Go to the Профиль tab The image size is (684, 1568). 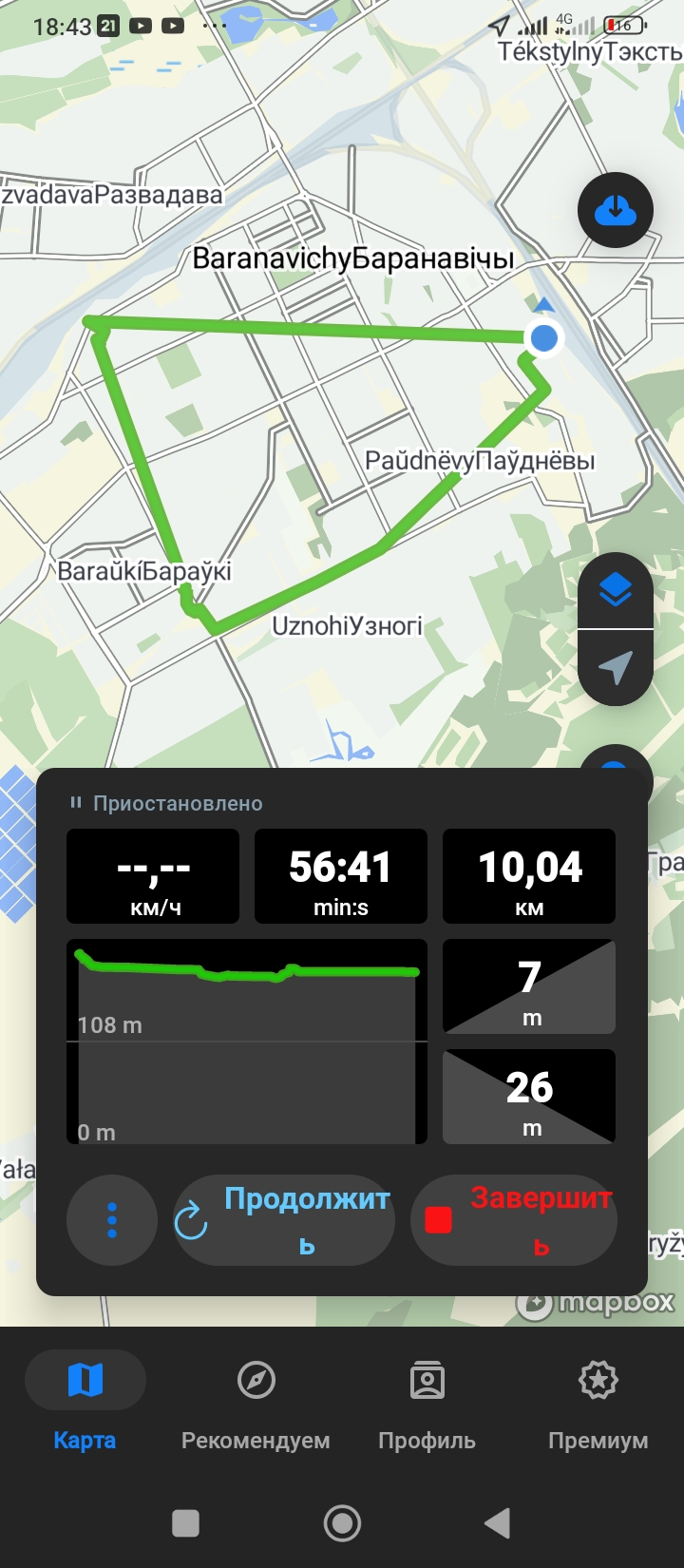[427, 1401]
